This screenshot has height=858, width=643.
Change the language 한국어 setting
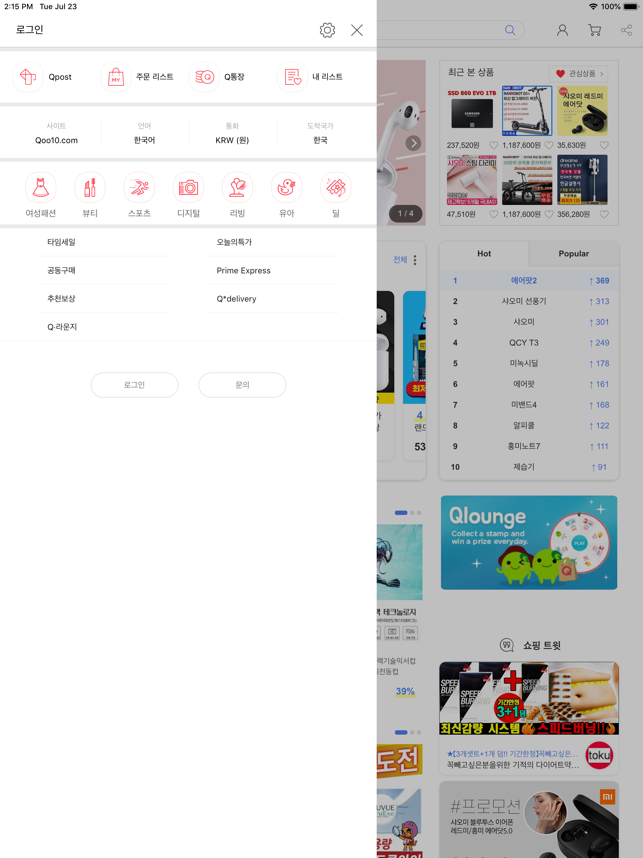point(144,134)
